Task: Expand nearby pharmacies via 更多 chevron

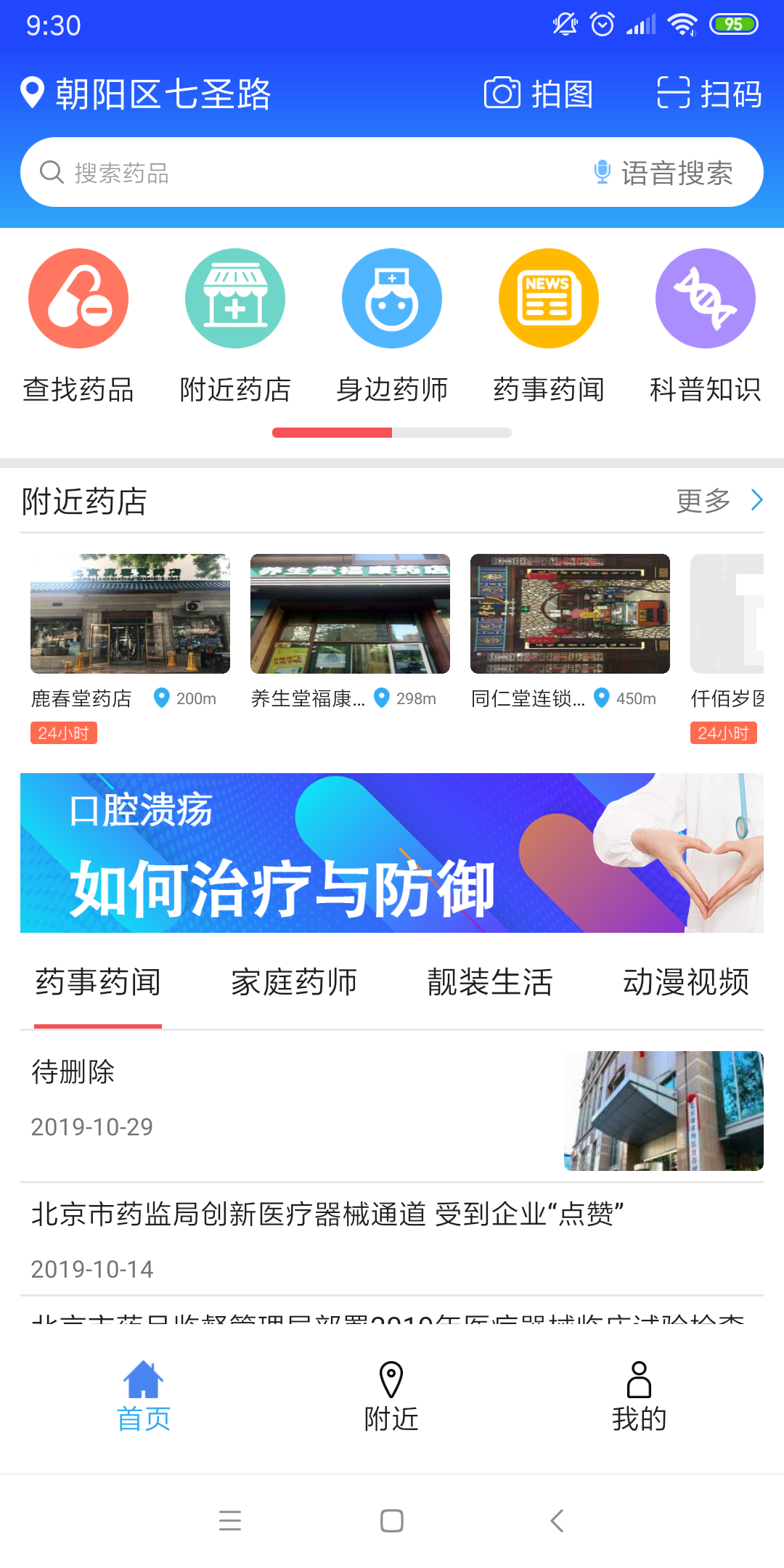Action: [x=757, y=500]
